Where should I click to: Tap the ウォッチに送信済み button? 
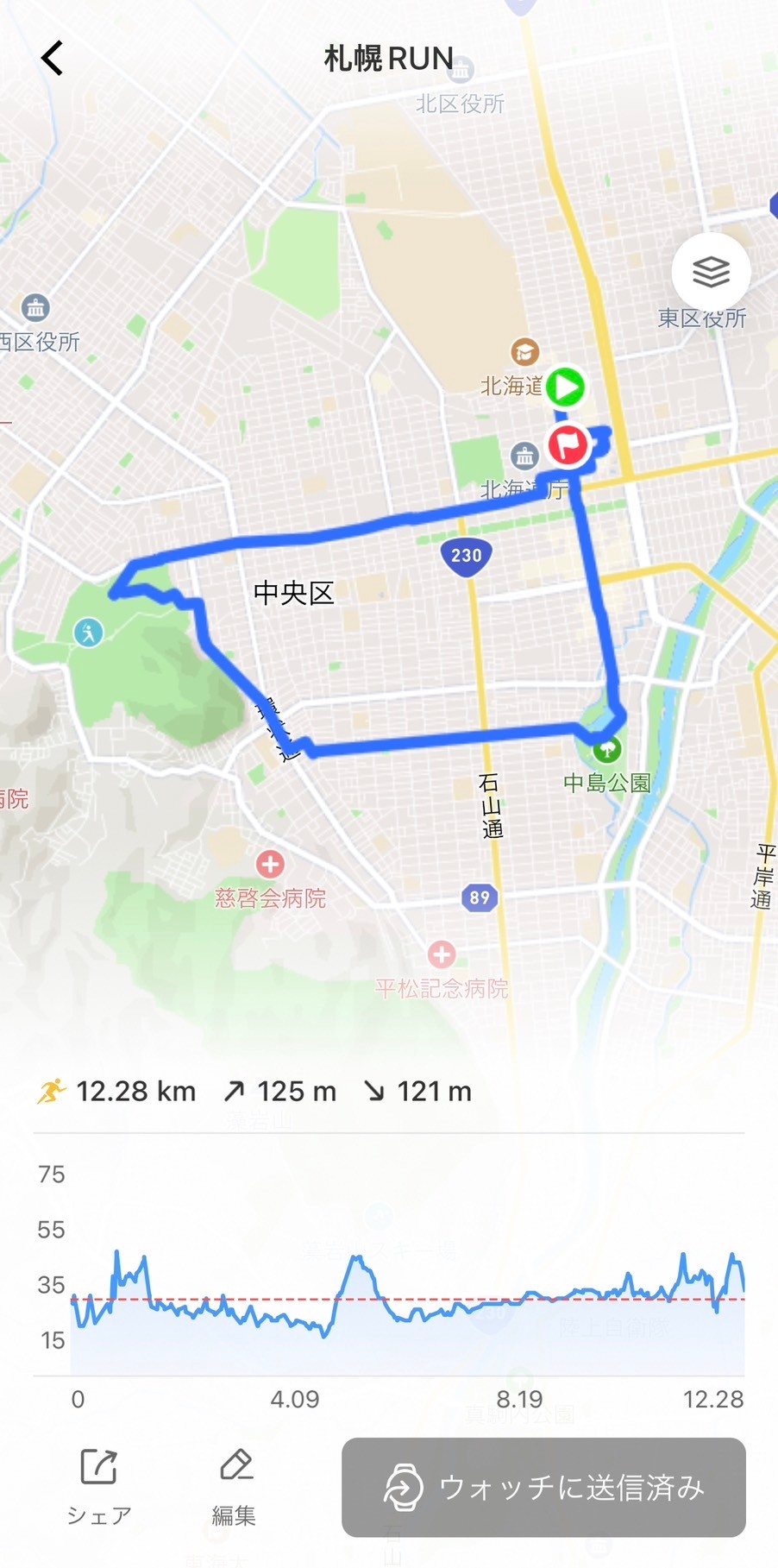click(543, 1487)
